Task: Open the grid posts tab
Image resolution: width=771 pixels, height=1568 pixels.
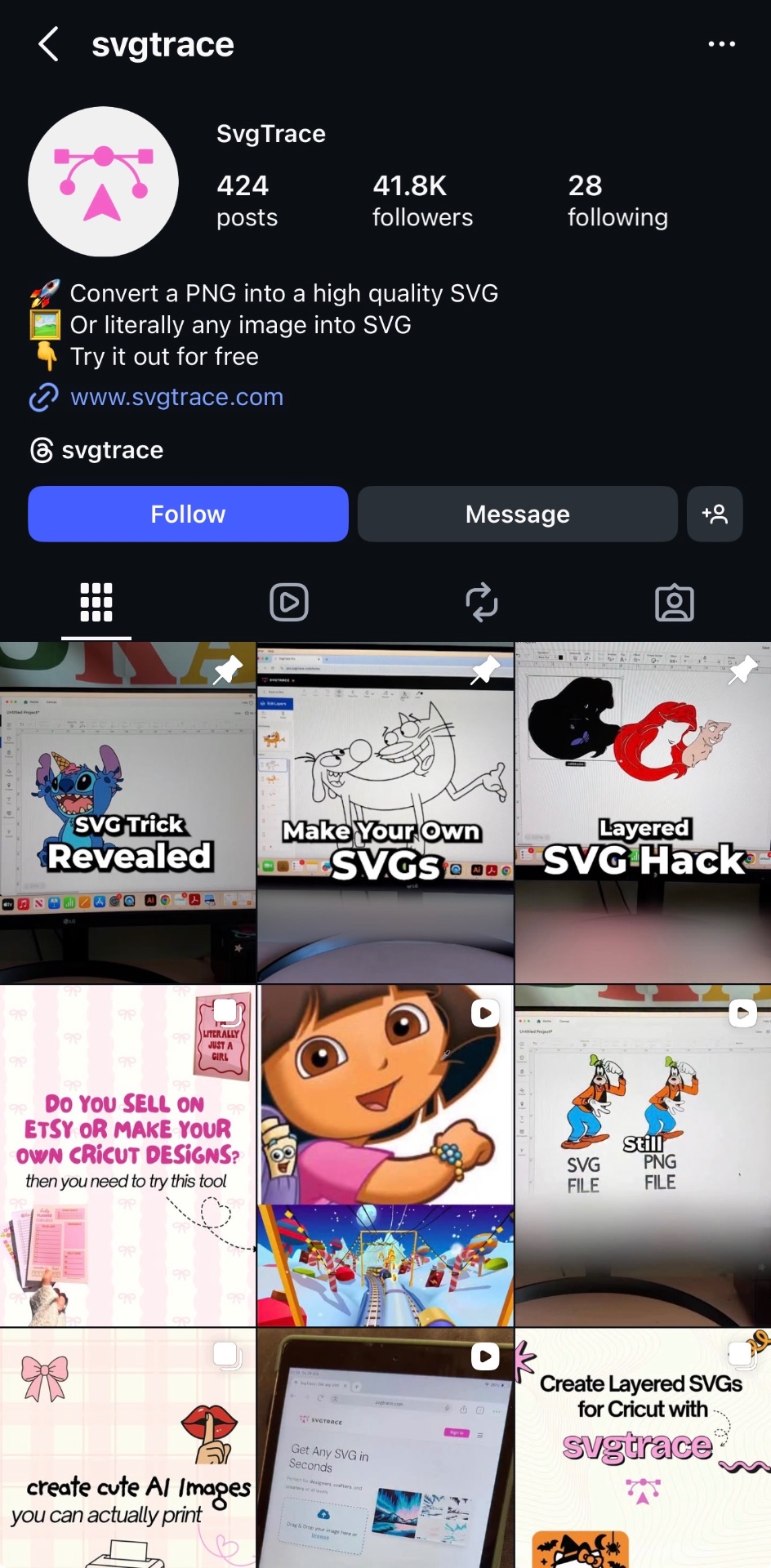Action: point(96,602)
